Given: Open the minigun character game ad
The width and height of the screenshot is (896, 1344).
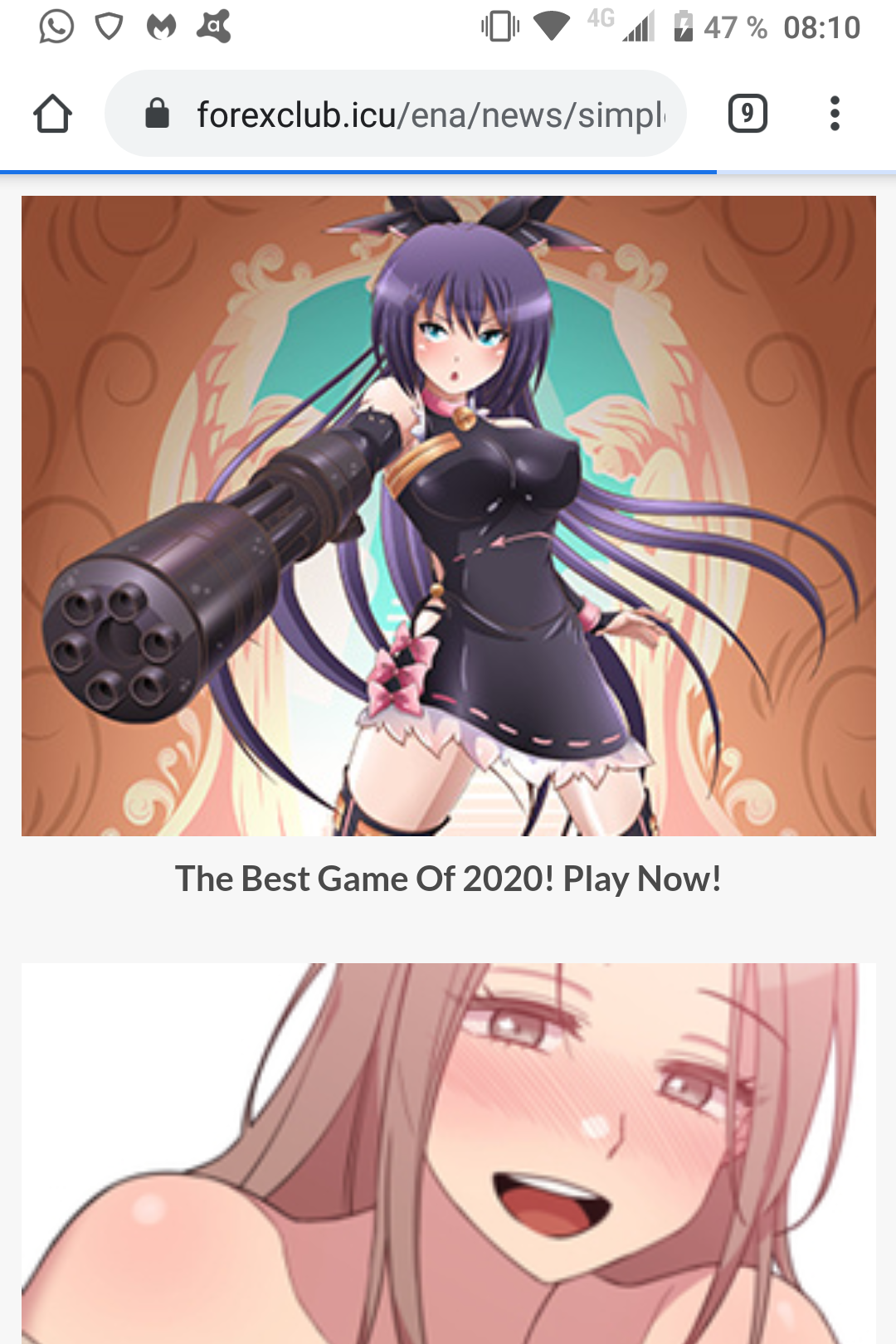Looking at the screenshot, I should pyautogui.click(x=448, y=514).
